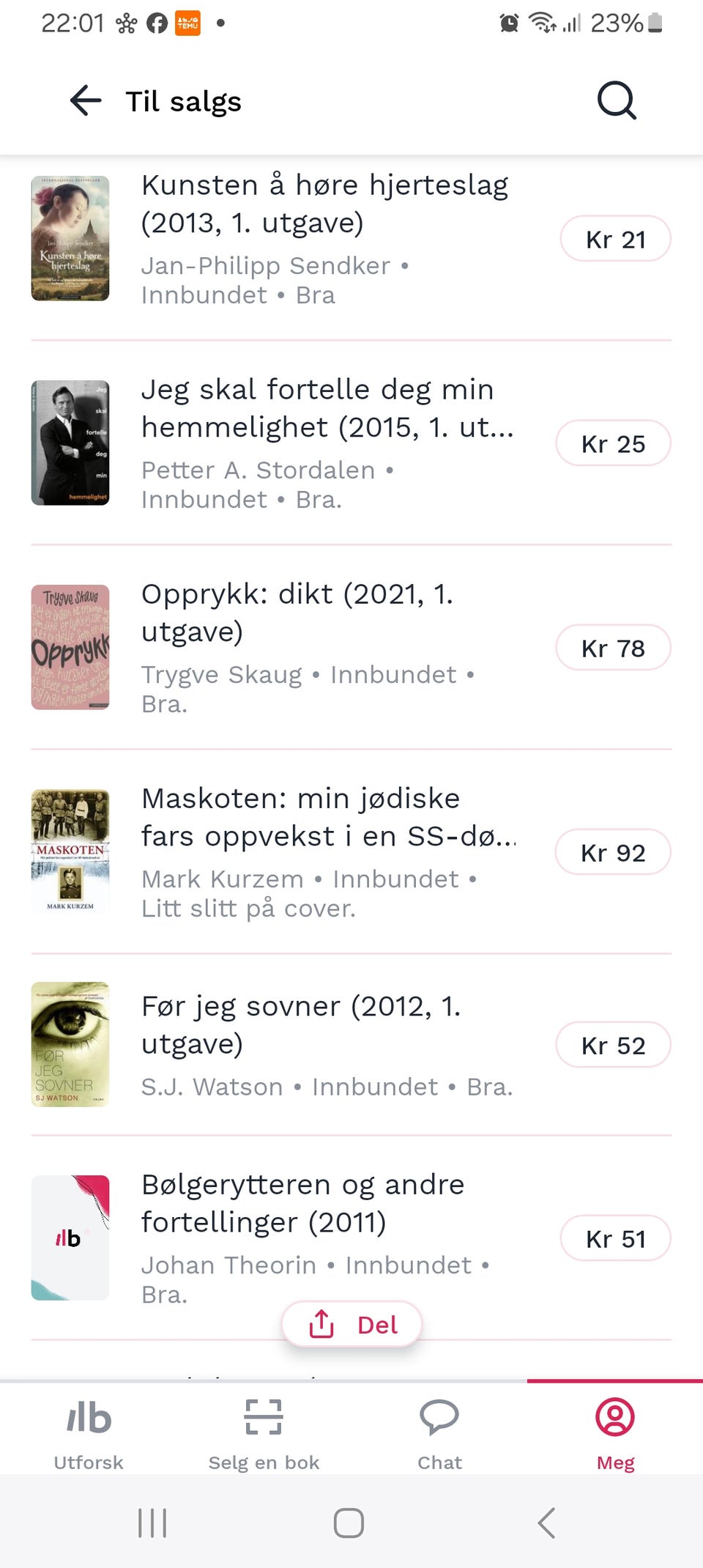
Task: Tap the Kr 25 price button
Action: tap(613, 443)
